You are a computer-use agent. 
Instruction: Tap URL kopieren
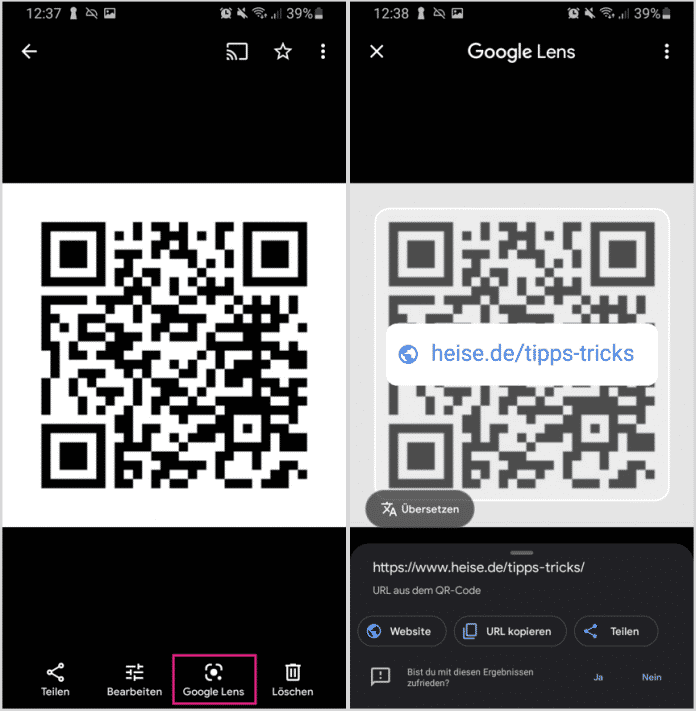click(510, 631)
